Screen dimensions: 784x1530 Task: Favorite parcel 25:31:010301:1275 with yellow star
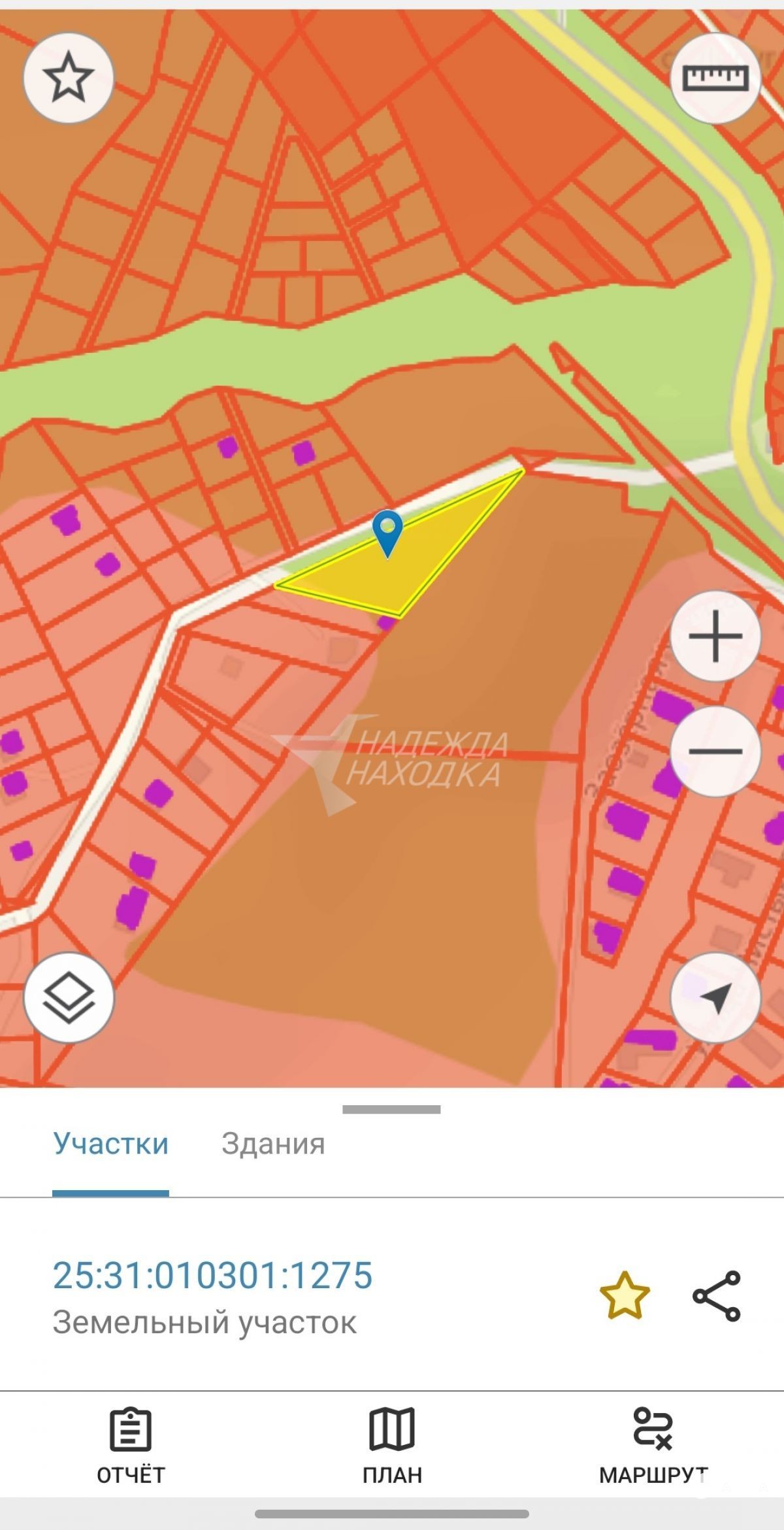point(625,1295)
